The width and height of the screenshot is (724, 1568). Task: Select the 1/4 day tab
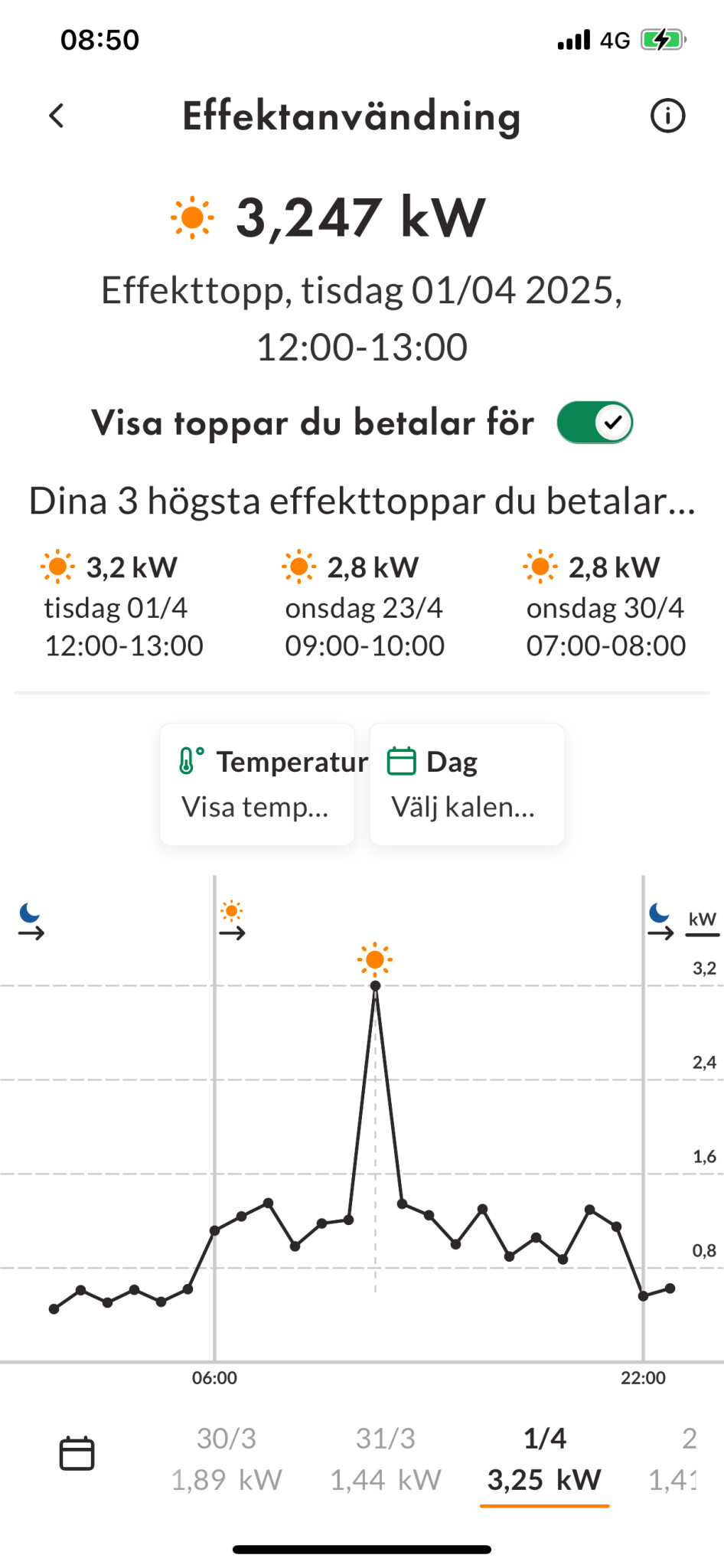click(544, 1460)
